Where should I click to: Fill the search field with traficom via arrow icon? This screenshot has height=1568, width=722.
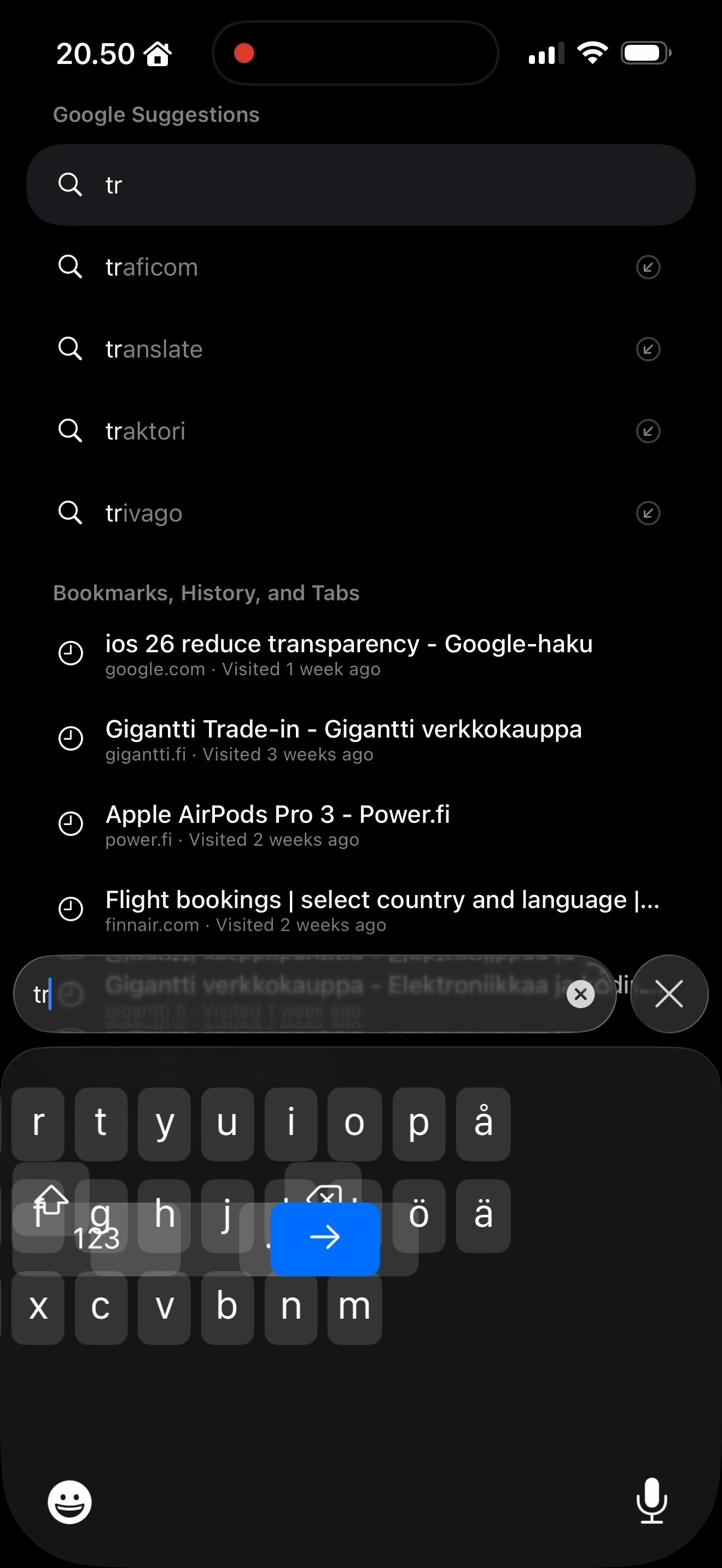click(648, 267)
